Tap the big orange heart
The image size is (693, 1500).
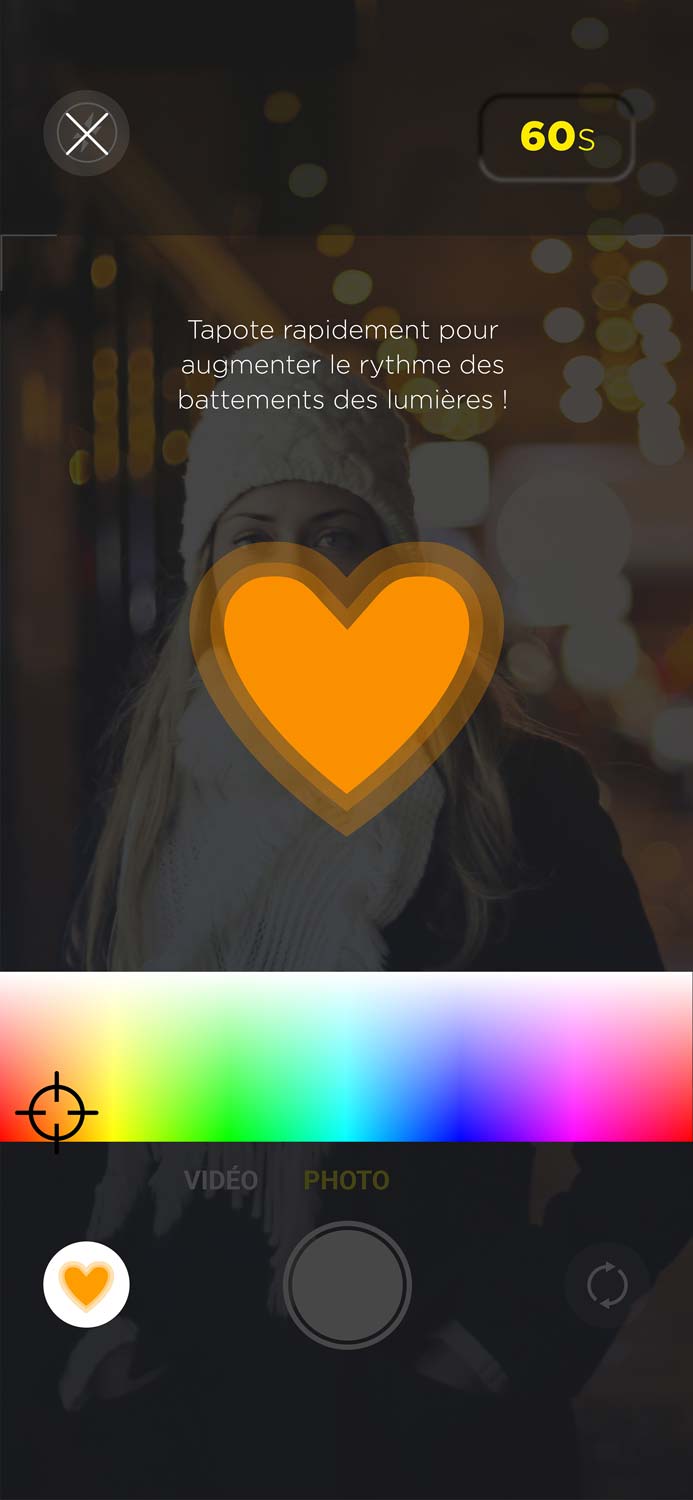click(346, 680)
